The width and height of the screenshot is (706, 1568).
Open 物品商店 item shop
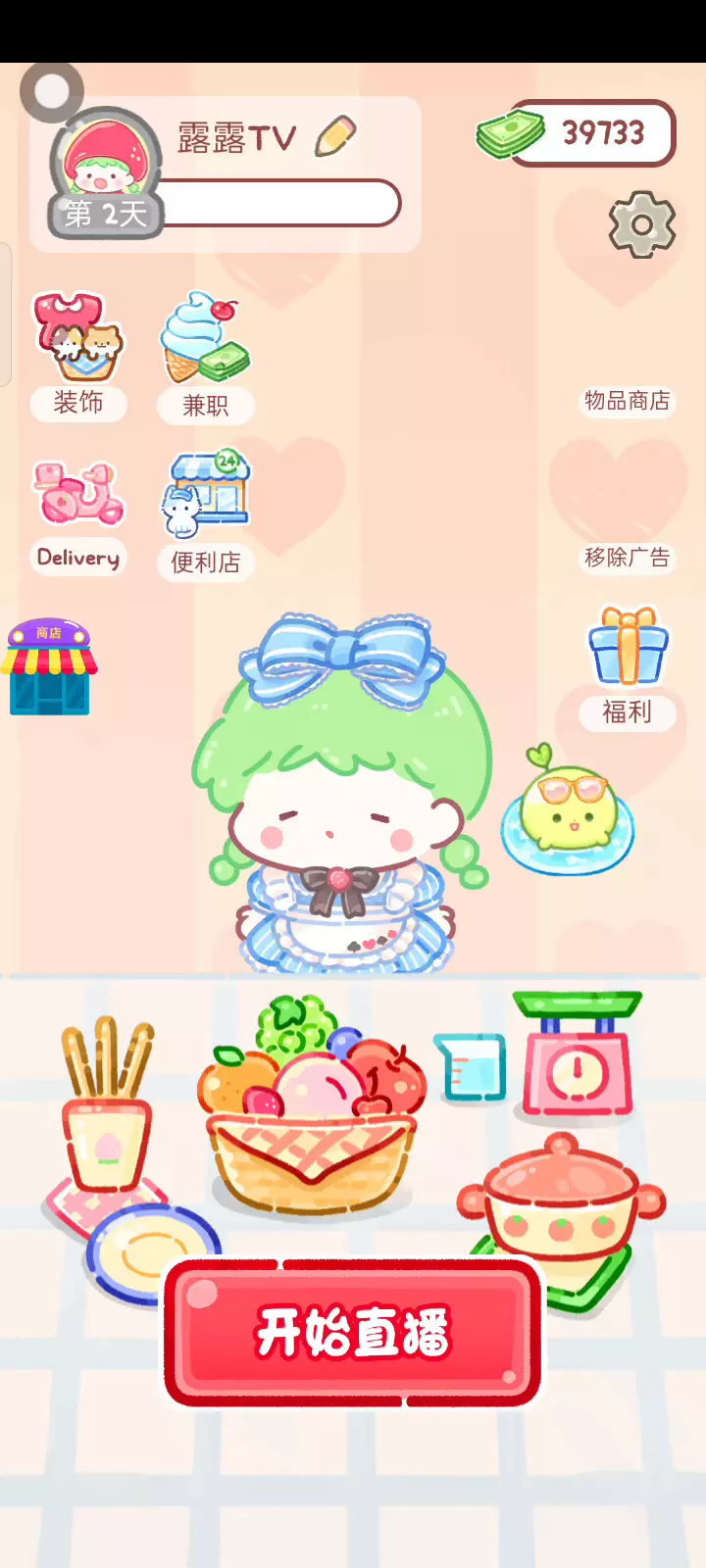pyautogui.click(x=628, y=401)
